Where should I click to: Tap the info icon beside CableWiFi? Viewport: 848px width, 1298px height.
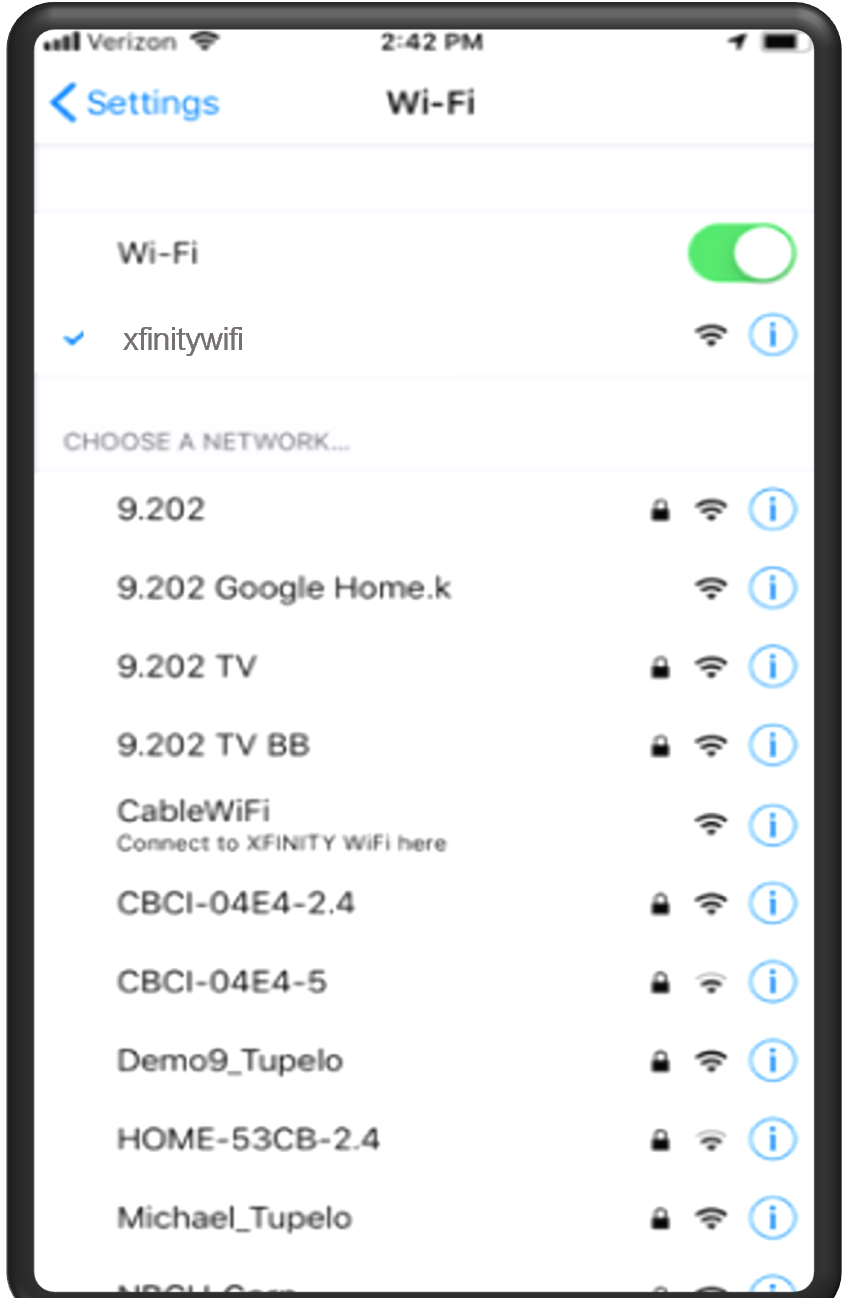772,825
